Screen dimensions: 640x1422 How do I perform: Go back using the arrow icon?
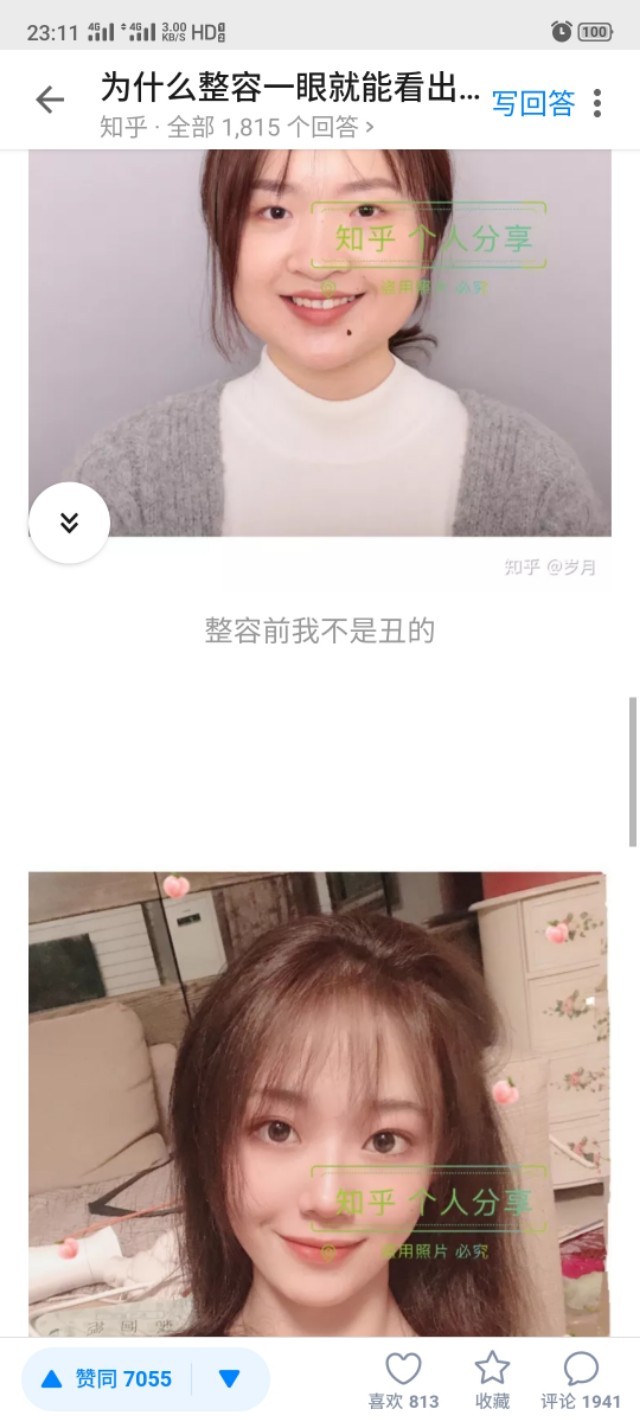pyautogui.click(x=49, y=100)
